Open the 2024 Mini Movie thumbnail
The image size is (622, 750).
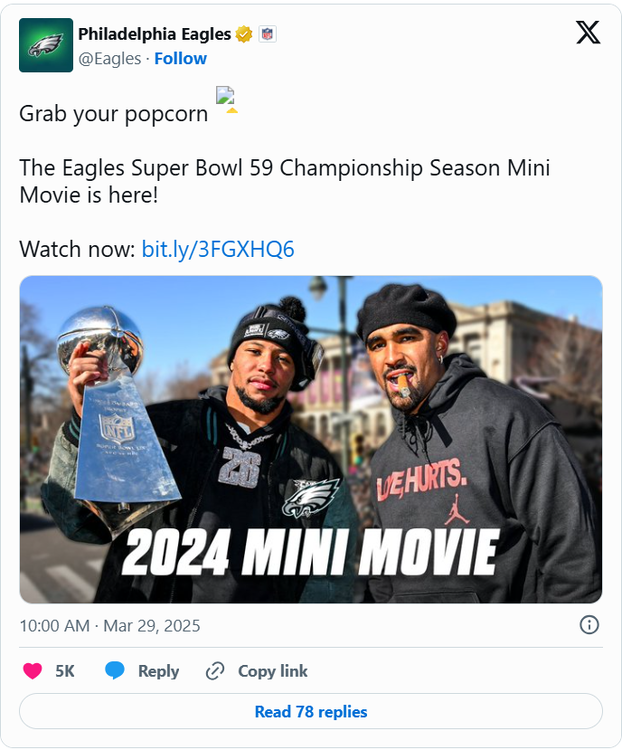[311, 439]
